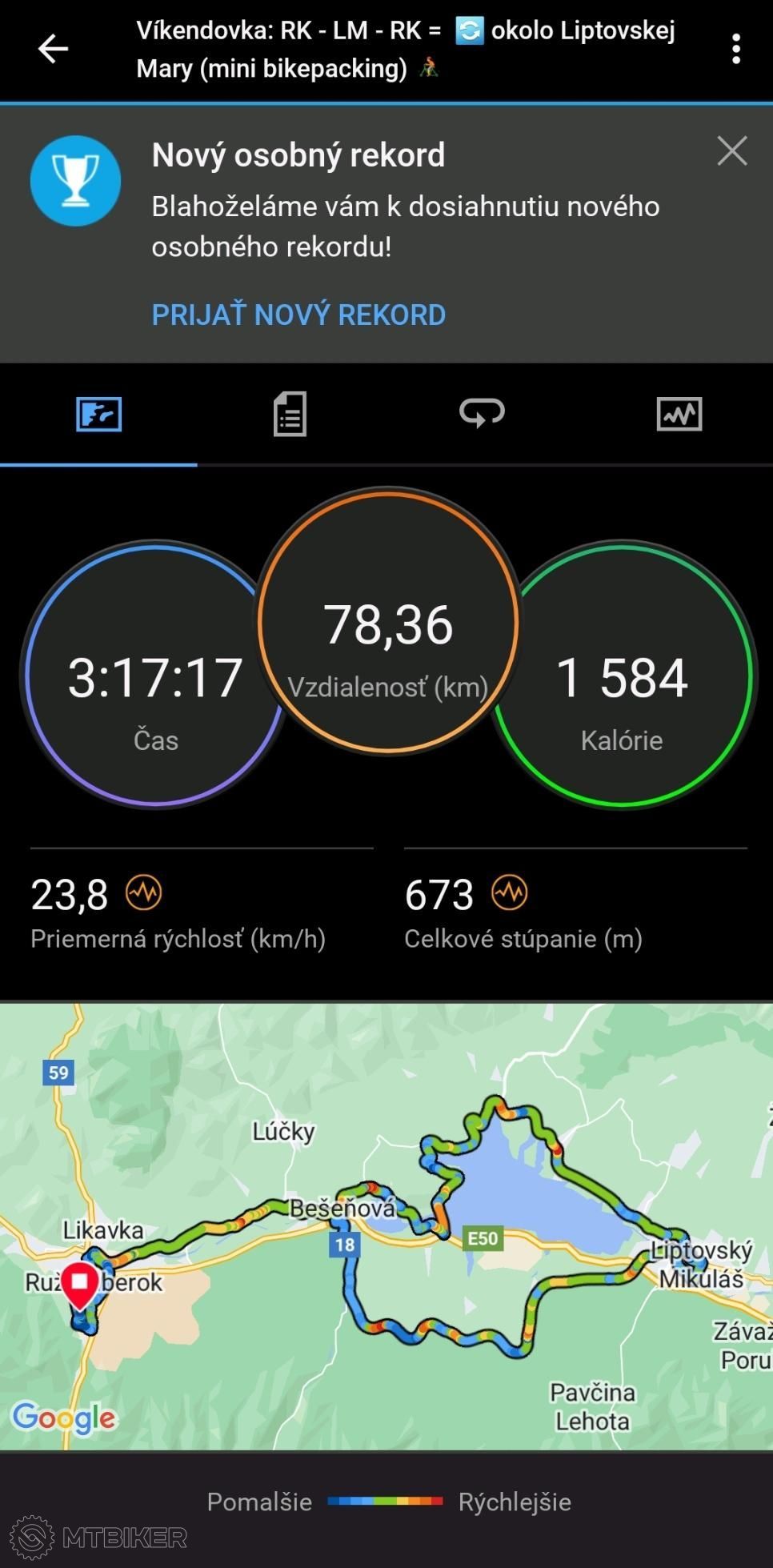Open the three-dot overflow menu
Screen dimensions: 773x1568
tap(735, 49)
